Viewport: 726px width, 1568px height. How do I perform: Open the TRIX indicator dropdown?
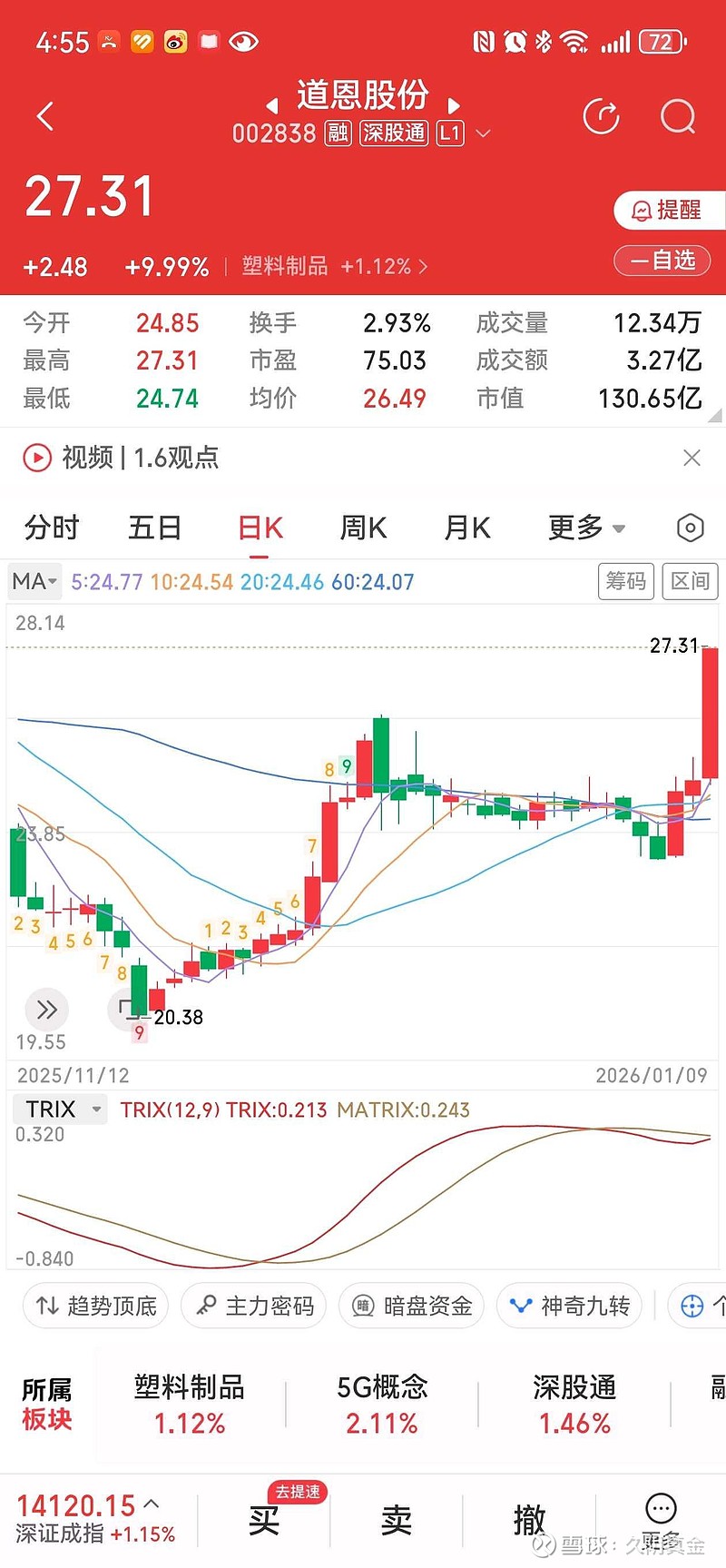coord(59,1109)
